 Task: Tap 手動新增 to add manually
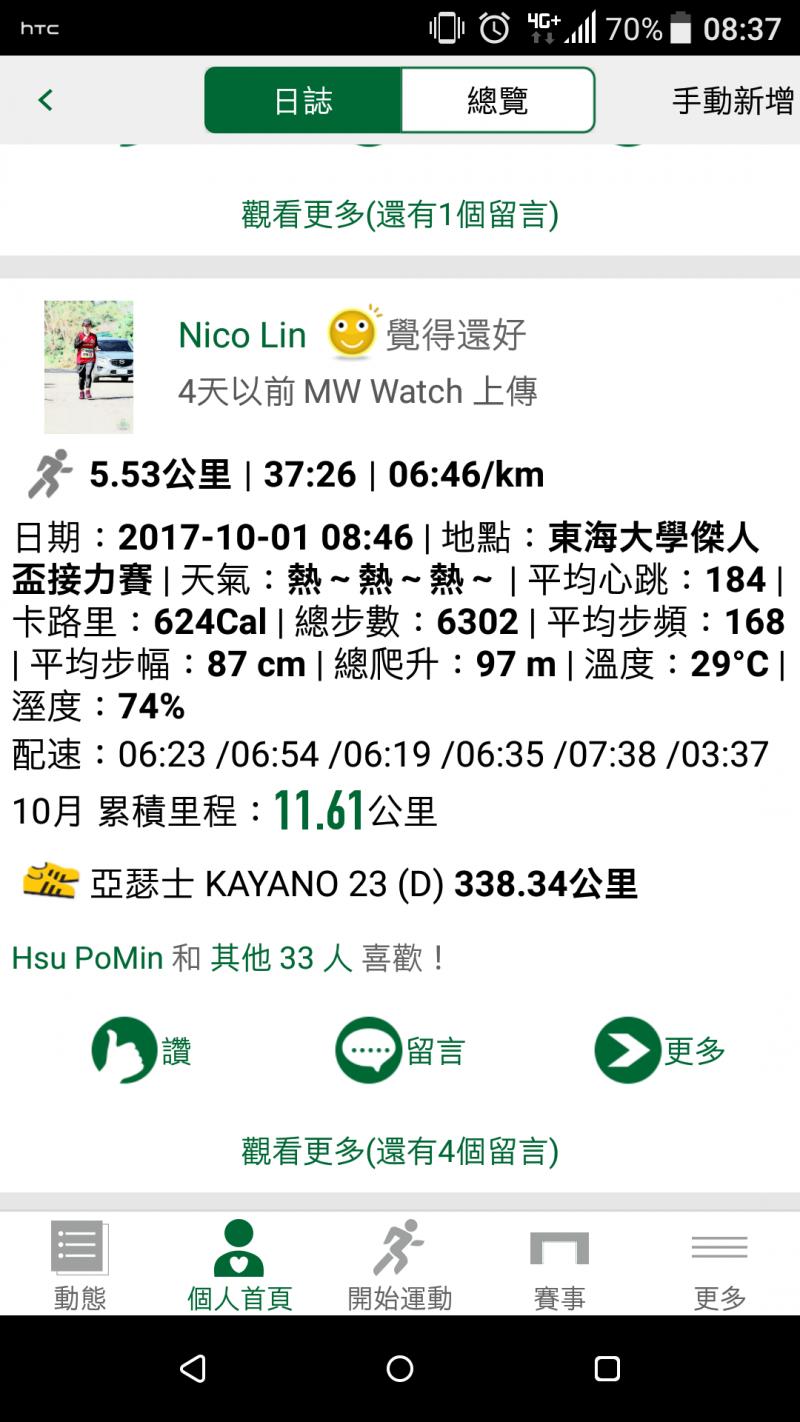(732, 100)
